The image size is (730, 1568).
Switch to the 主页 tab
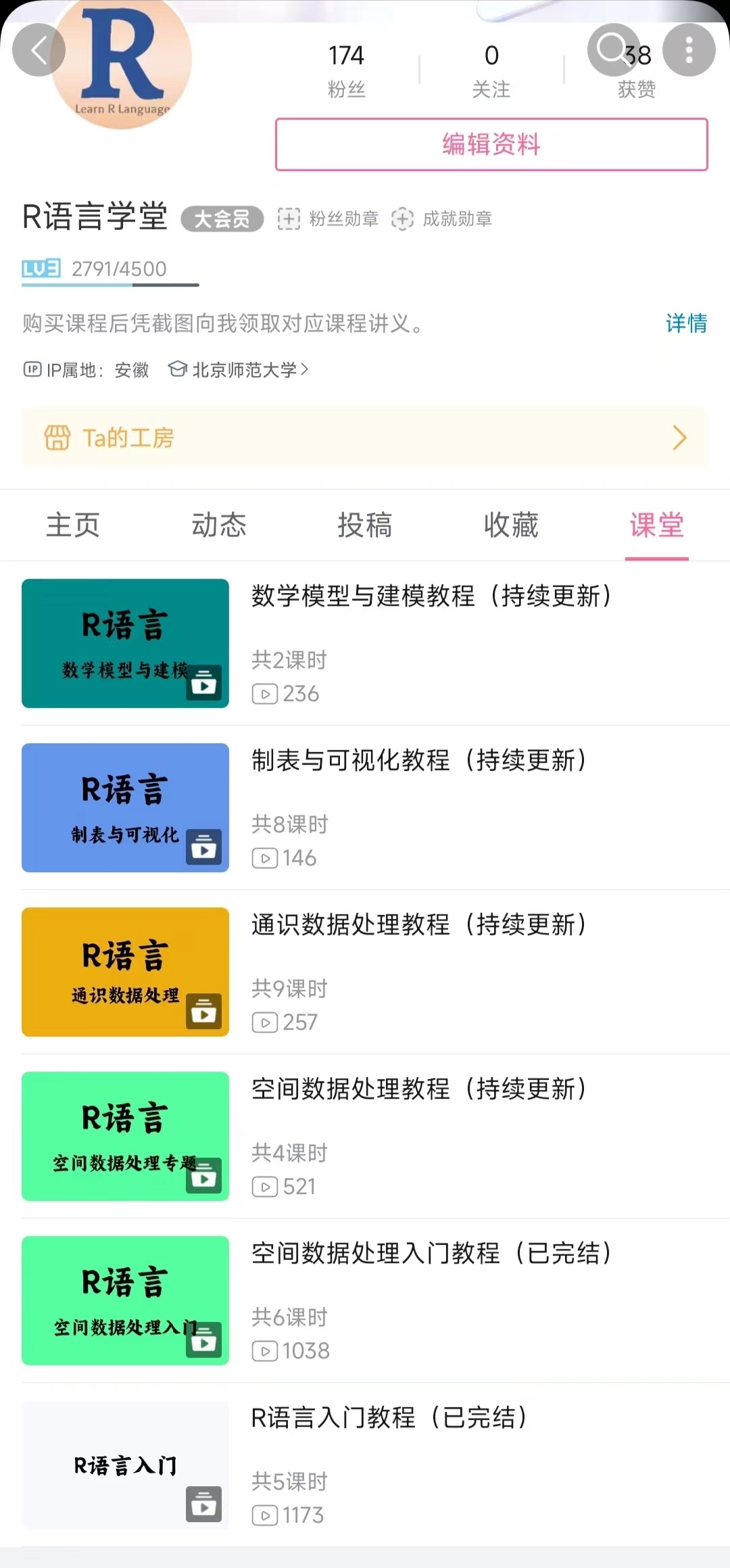73,525
